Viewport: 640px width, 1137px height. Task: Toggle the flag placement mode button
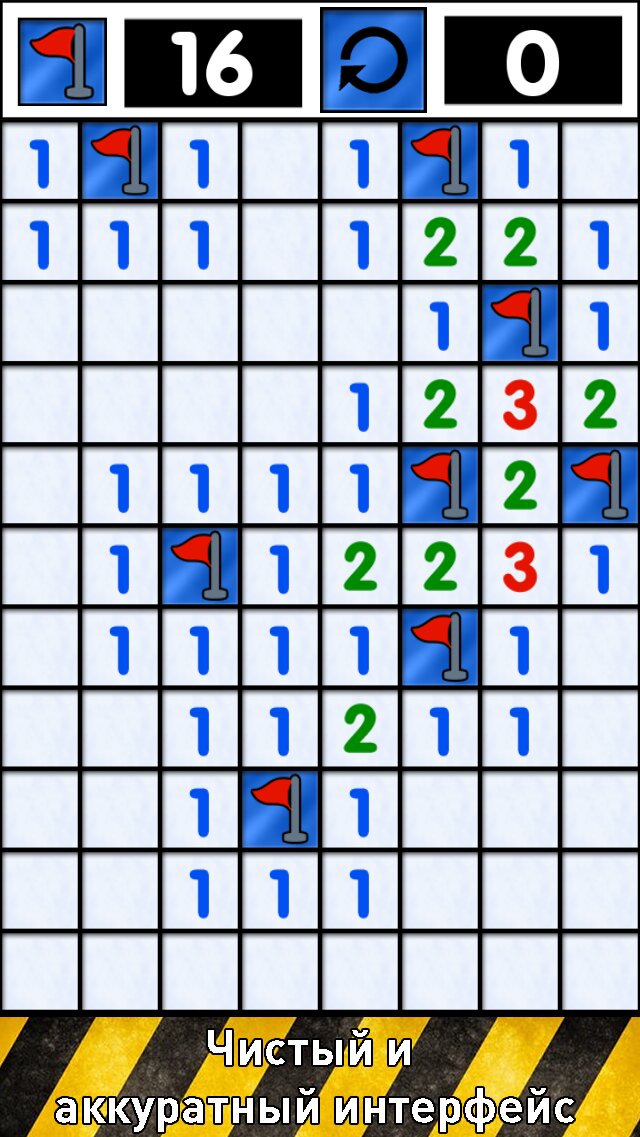tap(62, 61)
